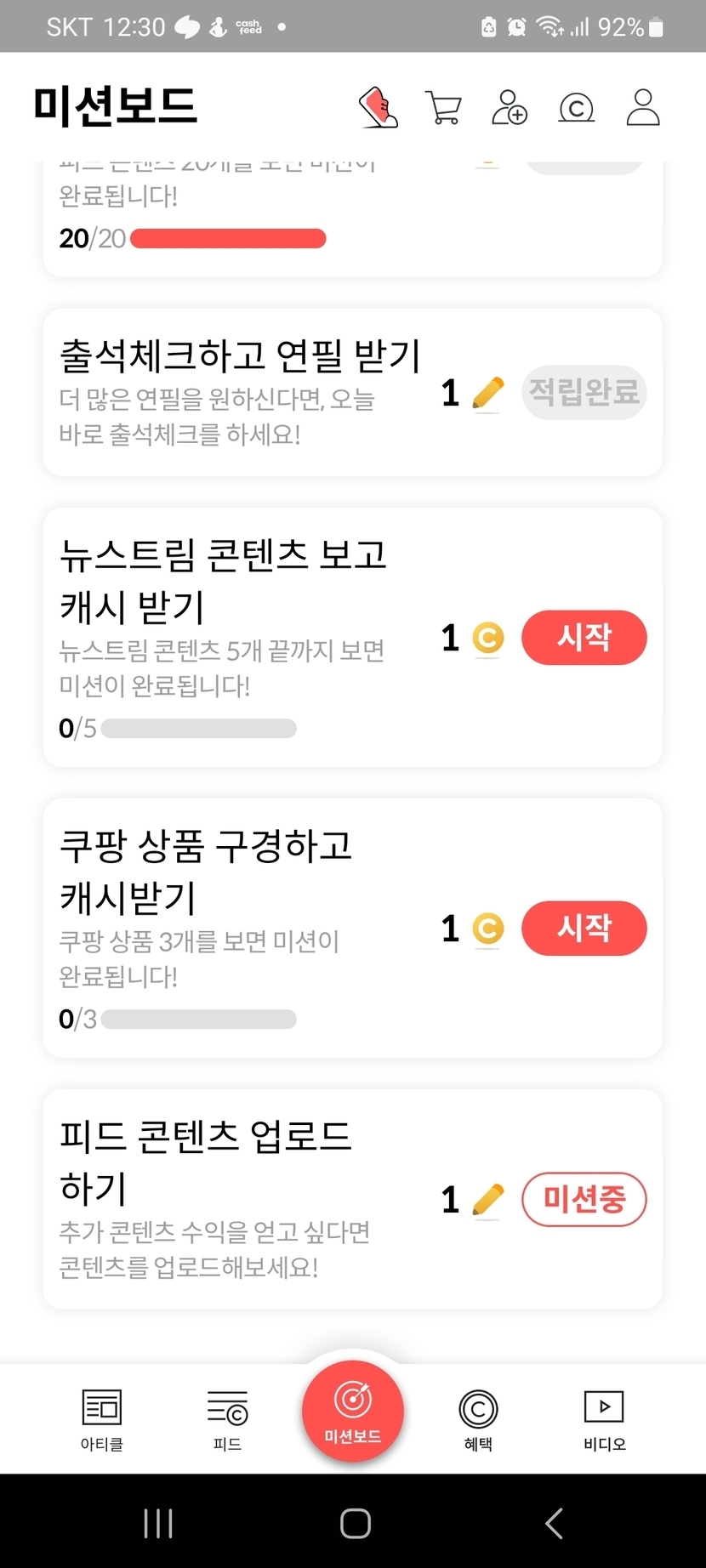Start the 쿠팡 상품 구경하고 캐시받기 mission
The image size is (706, 1568).
tap(584, 928)
